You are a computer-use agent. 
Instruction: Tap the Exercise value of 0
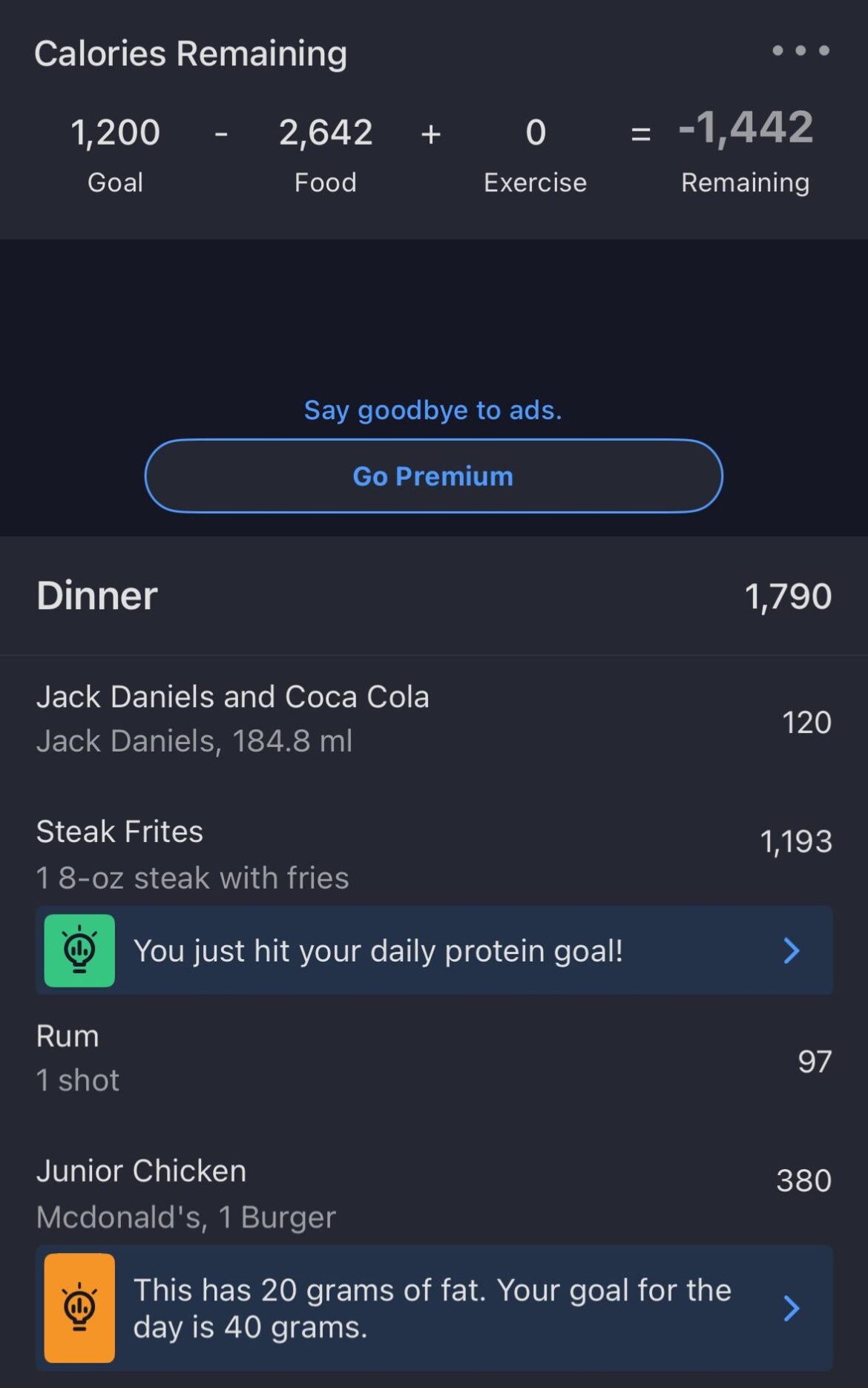535,134
